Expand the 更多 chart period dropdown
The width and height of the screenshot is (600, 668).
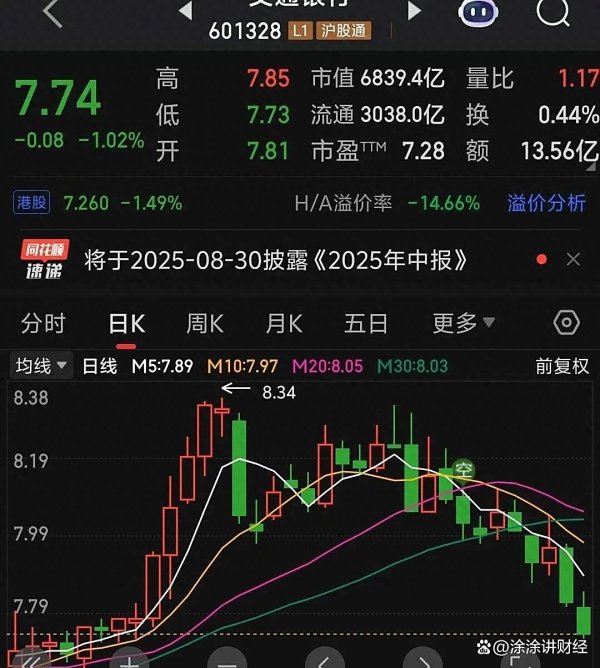point(463,323)
